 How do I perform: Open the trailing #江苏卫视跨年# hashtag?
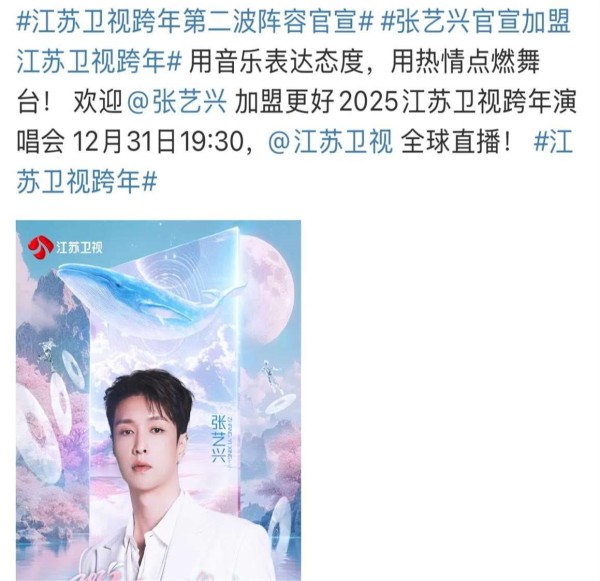point(88,183)
